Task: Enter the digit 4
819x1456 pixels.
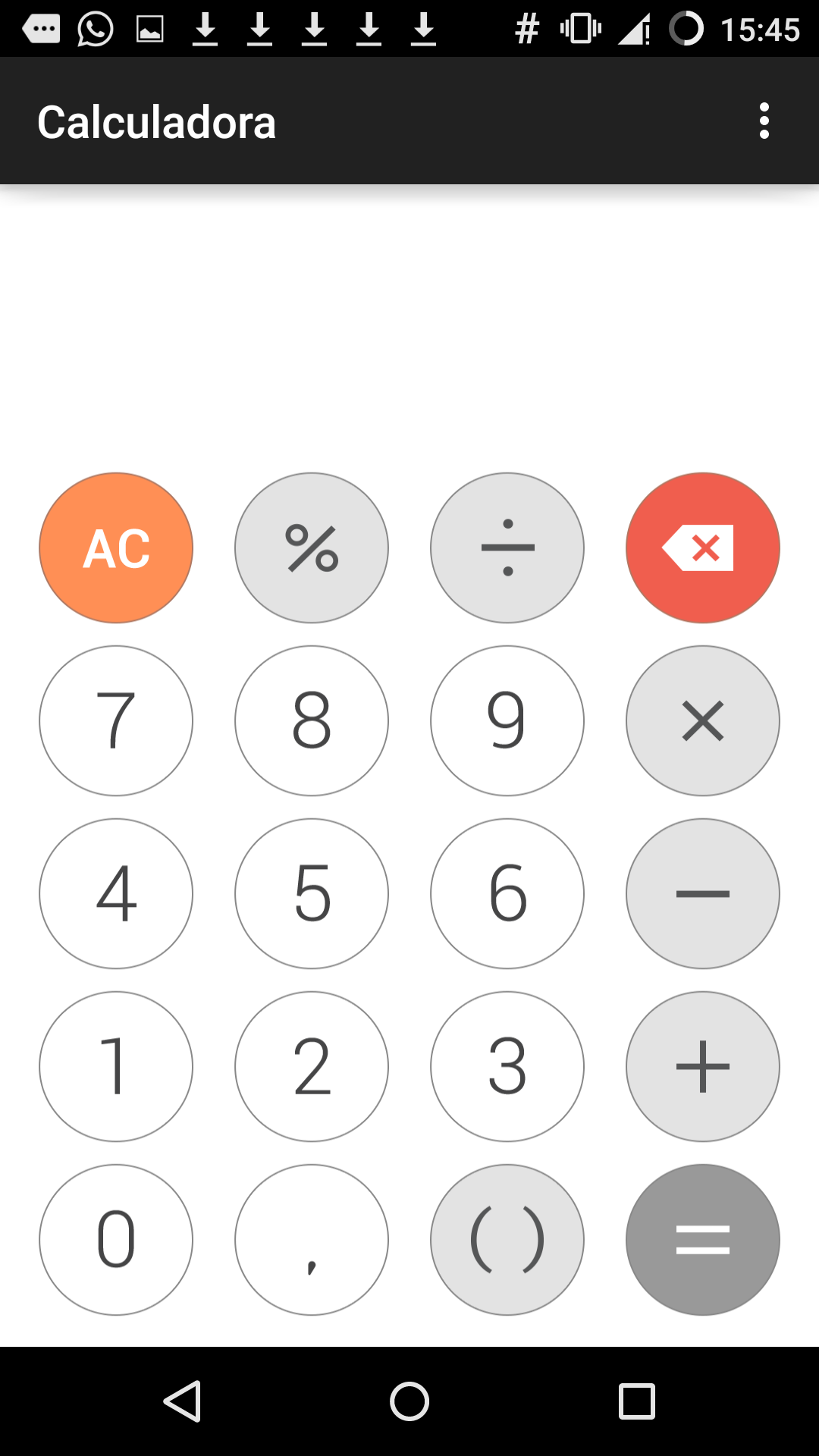Action: coord(116,894)
